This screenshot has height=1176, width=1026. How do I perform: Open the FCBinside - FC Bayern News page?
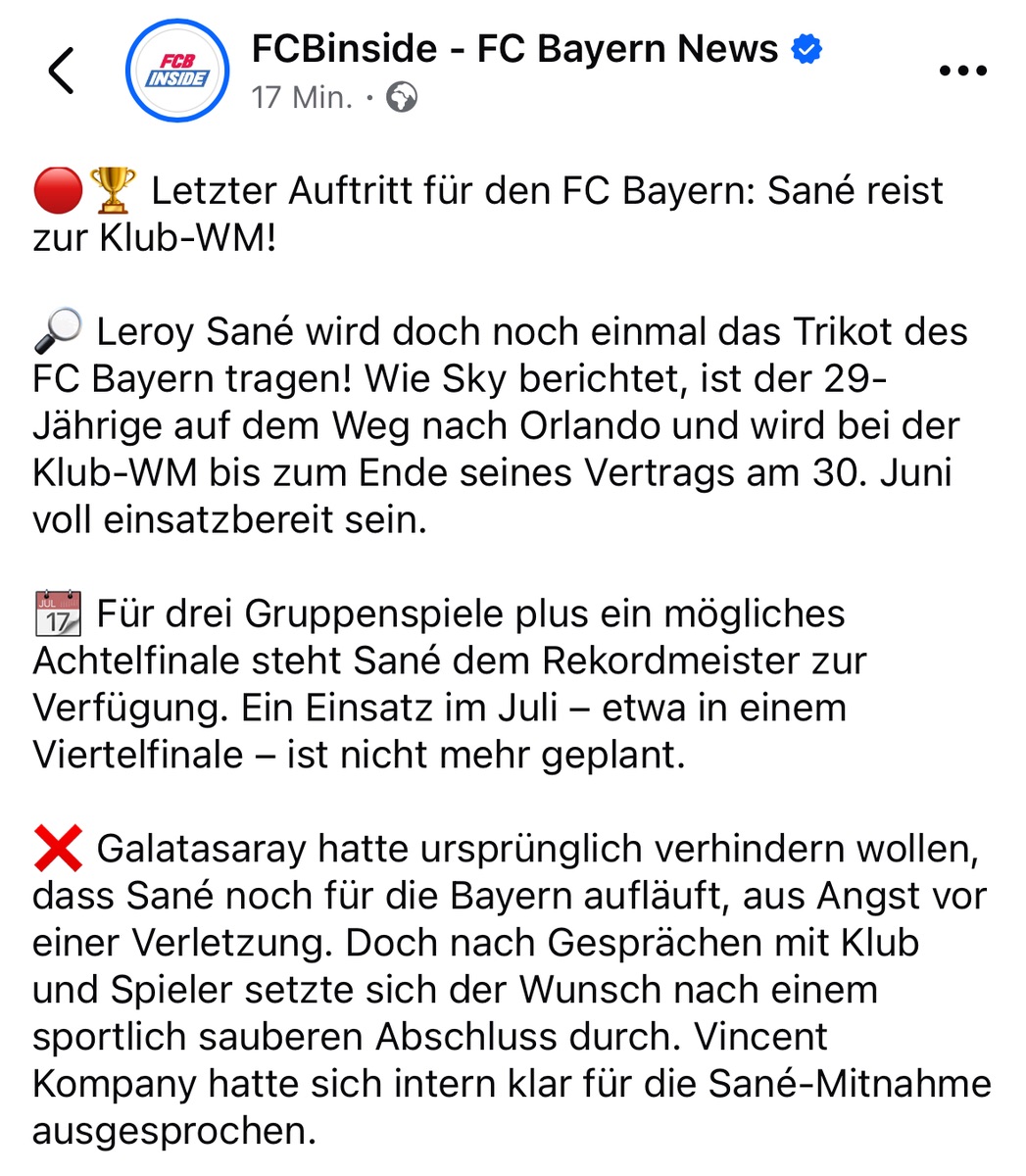pos(514,49)
